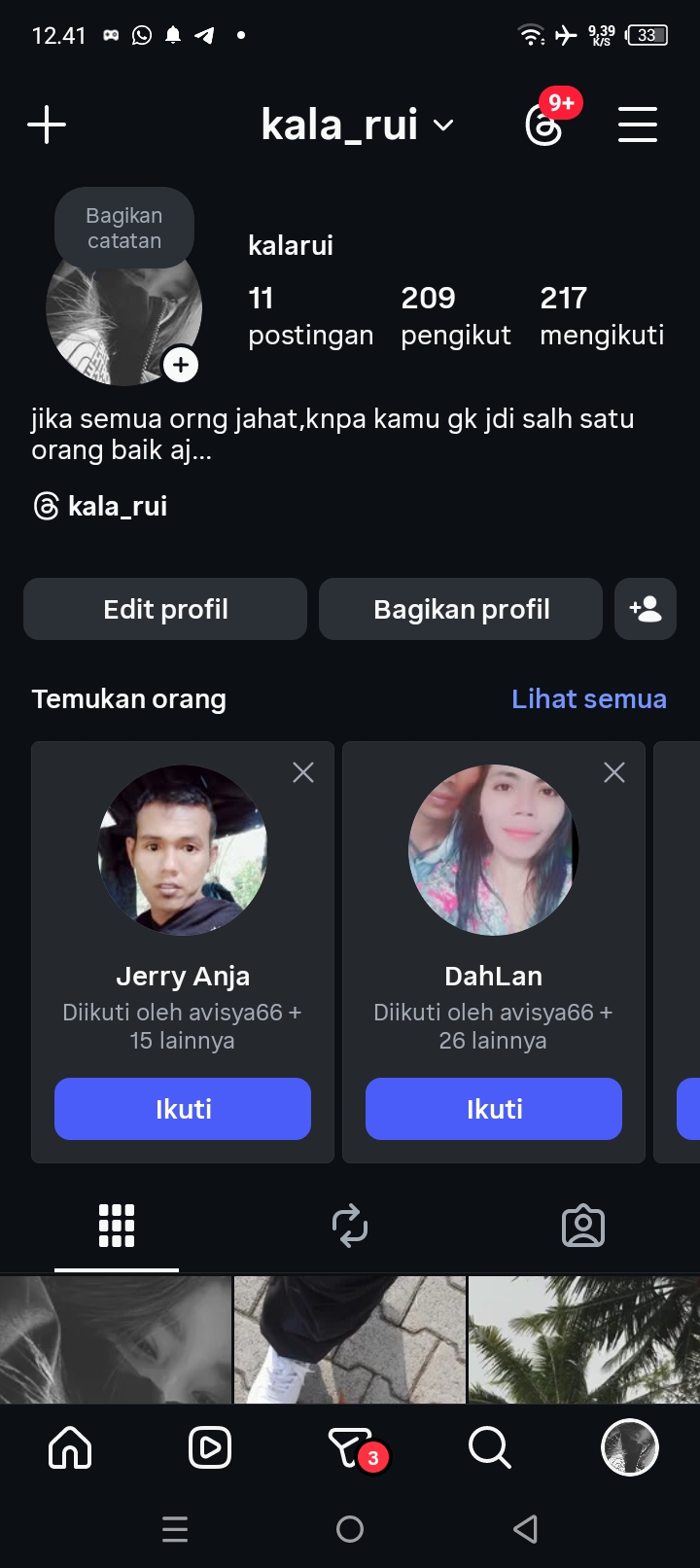The height and width of the screenshot is (1568, 700).
Task: Open Lihat semua suggestions
Action: coord(589,698)
